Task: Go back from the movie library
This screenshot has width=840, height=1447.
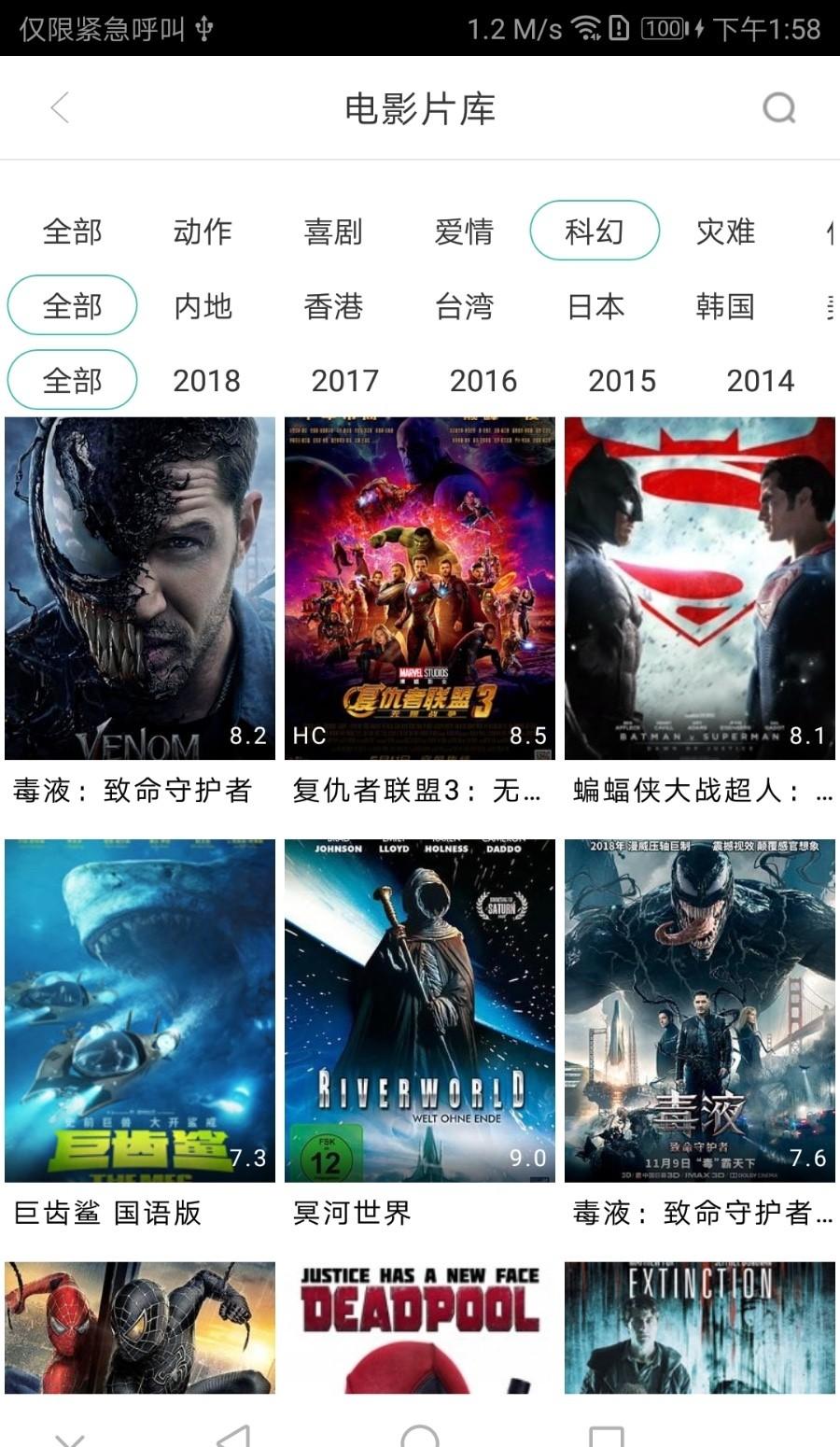Action: [x=61, y=108]
